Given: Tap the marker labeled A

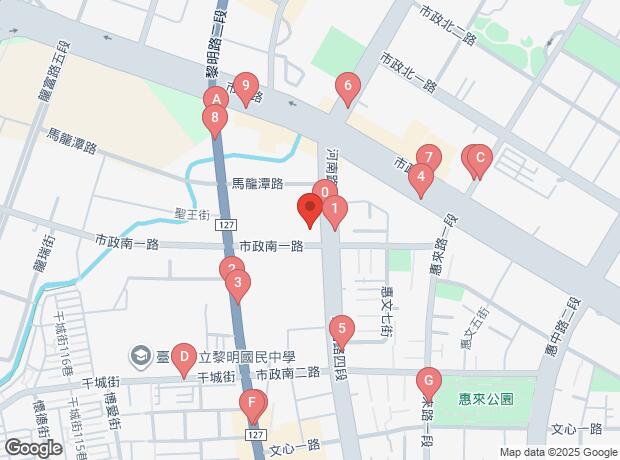Looking at the screenshot, I should (x=214, y=100).
